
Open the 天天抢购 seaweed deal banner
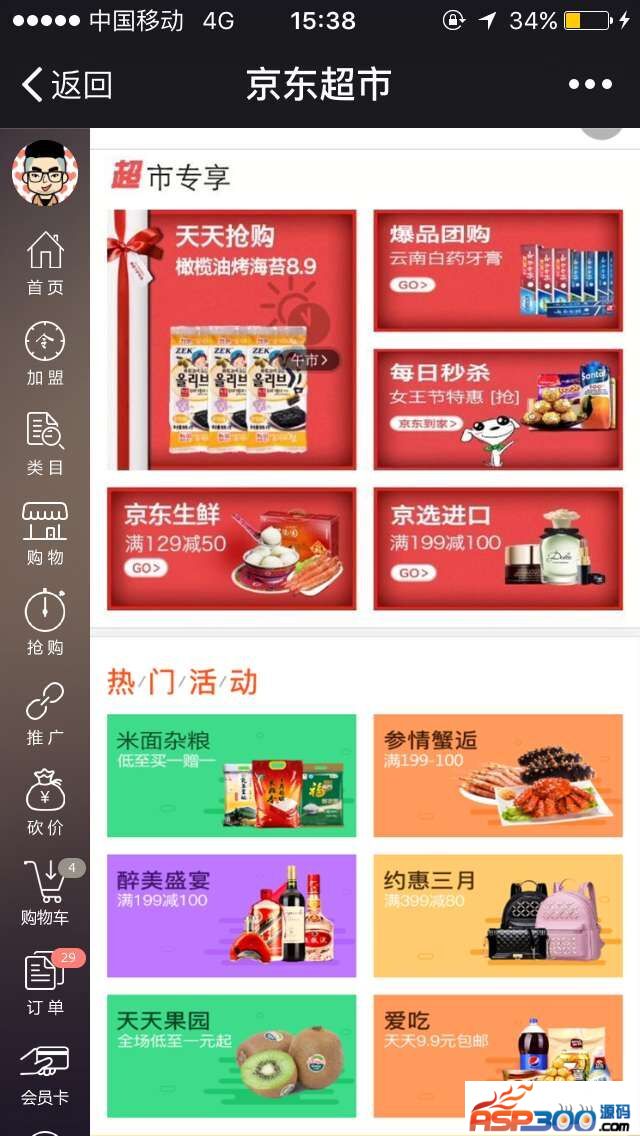232,340
